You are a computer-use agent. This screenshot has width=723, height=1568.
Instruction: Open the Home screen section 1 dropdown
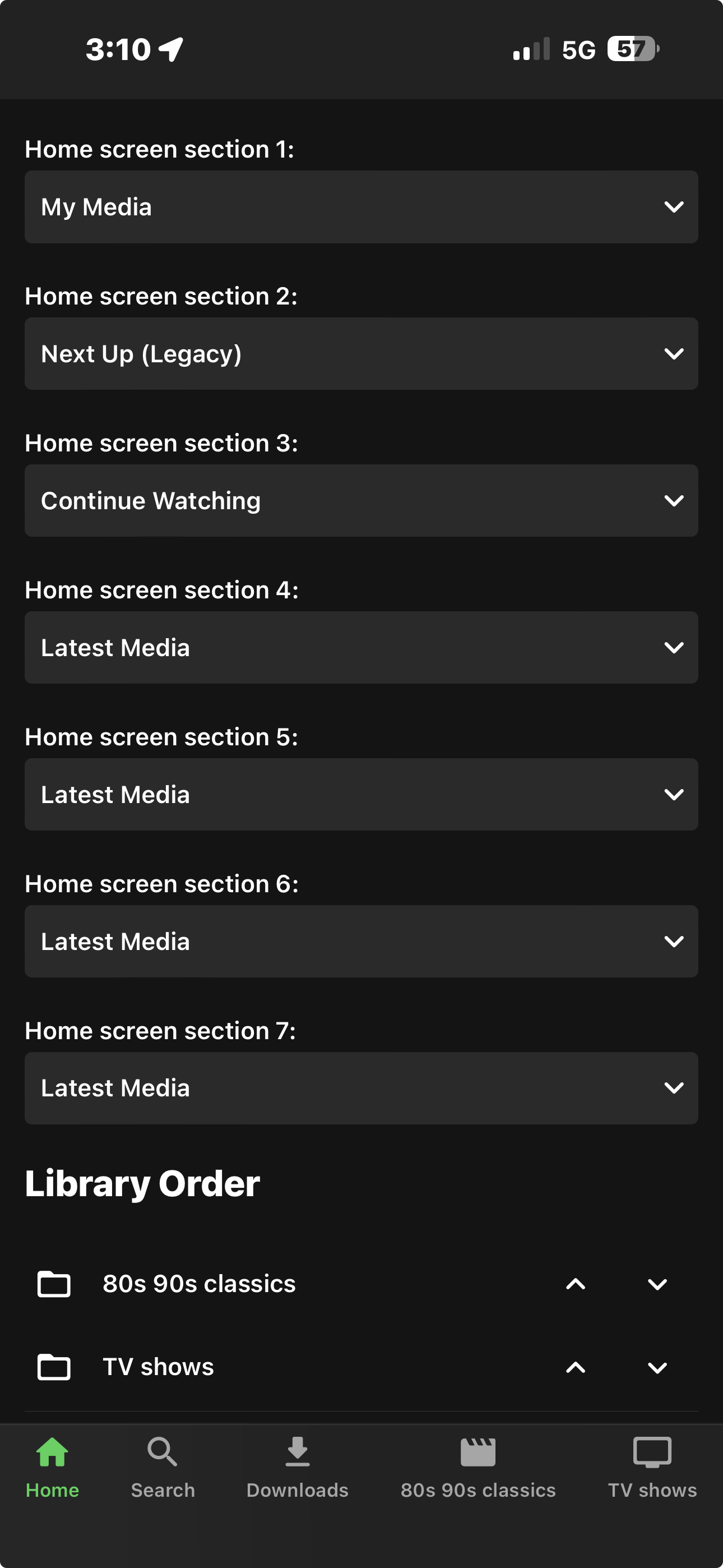pos(361,207)
